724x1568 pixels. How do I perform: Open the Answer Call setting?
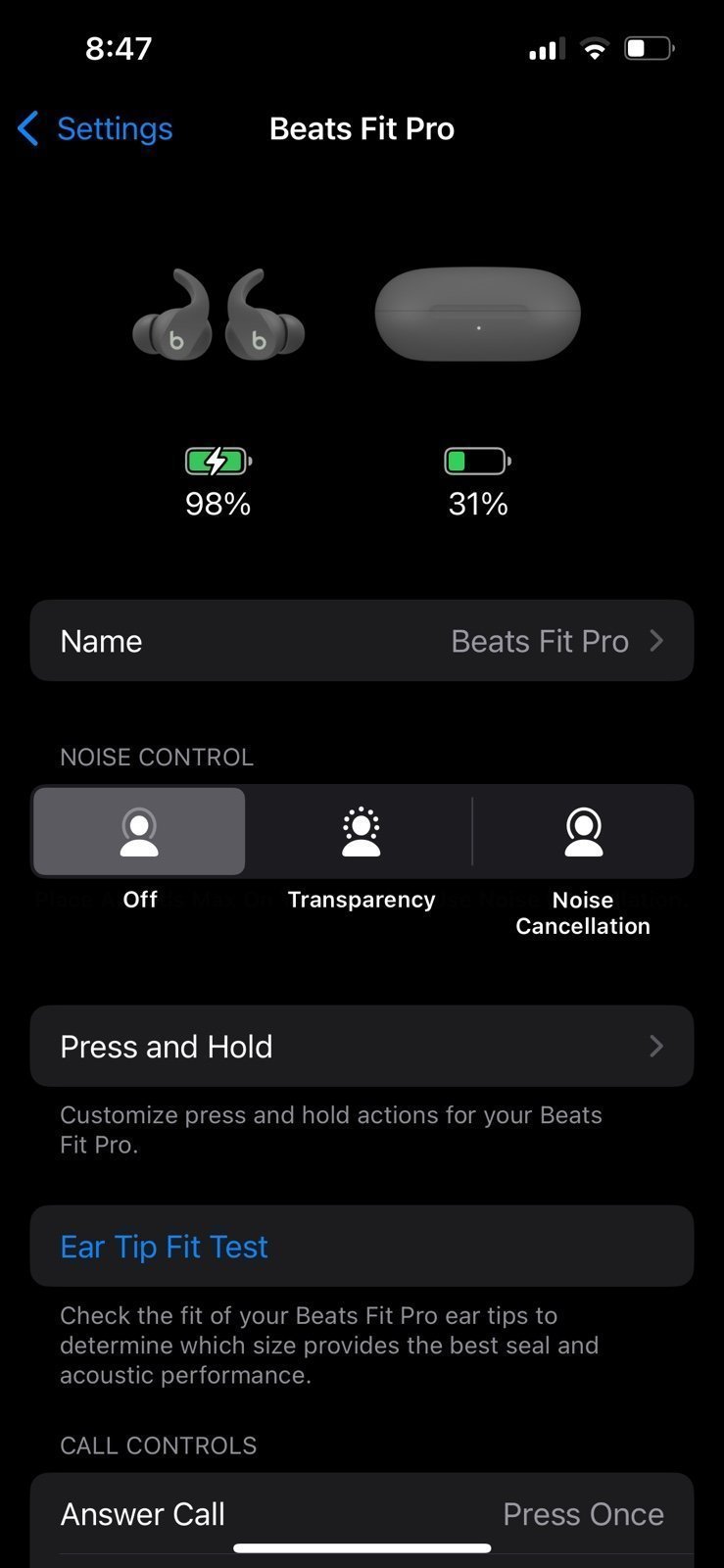coord(362,1514)
